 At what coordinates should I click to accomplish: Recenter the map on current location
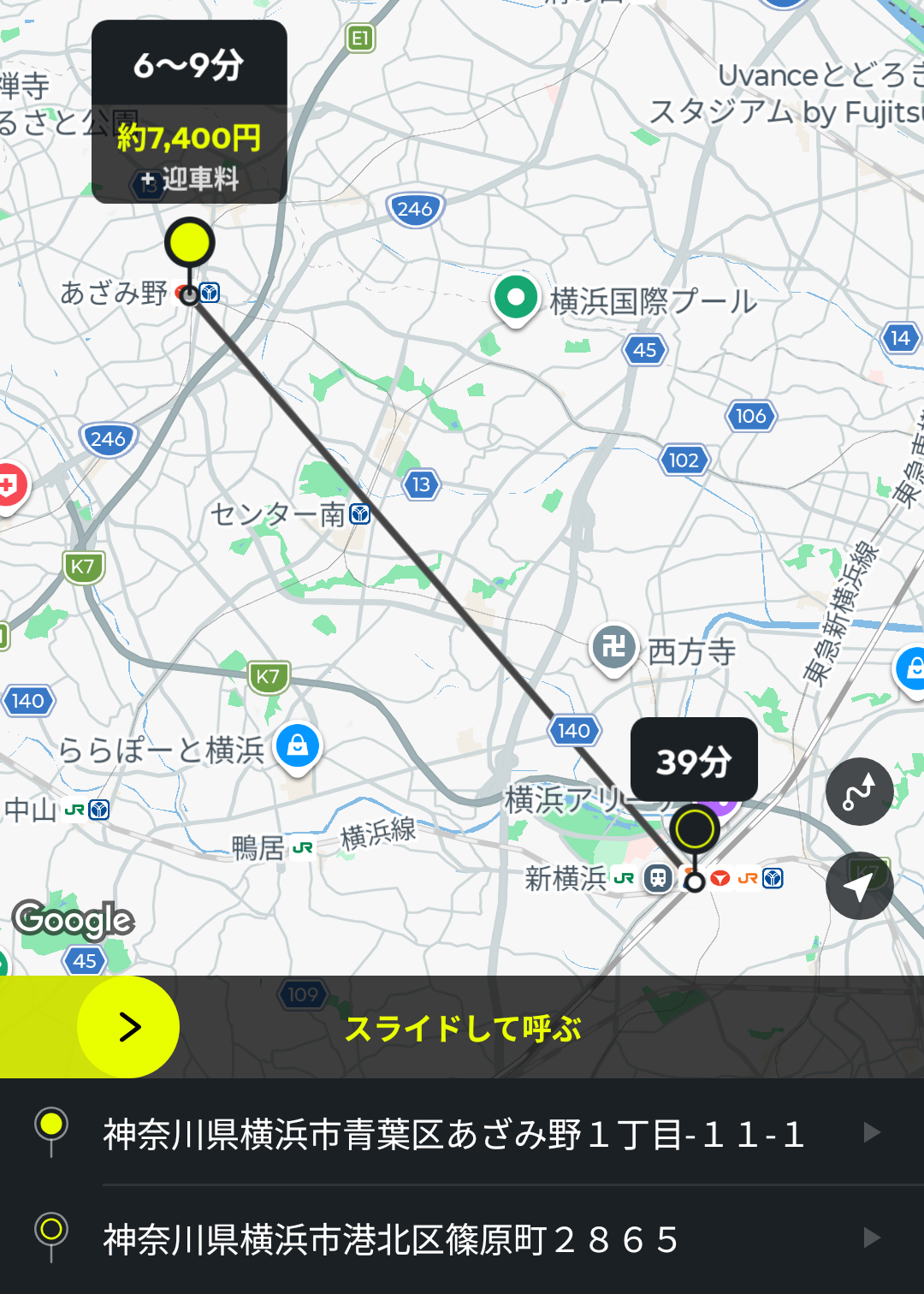point(859,886)
